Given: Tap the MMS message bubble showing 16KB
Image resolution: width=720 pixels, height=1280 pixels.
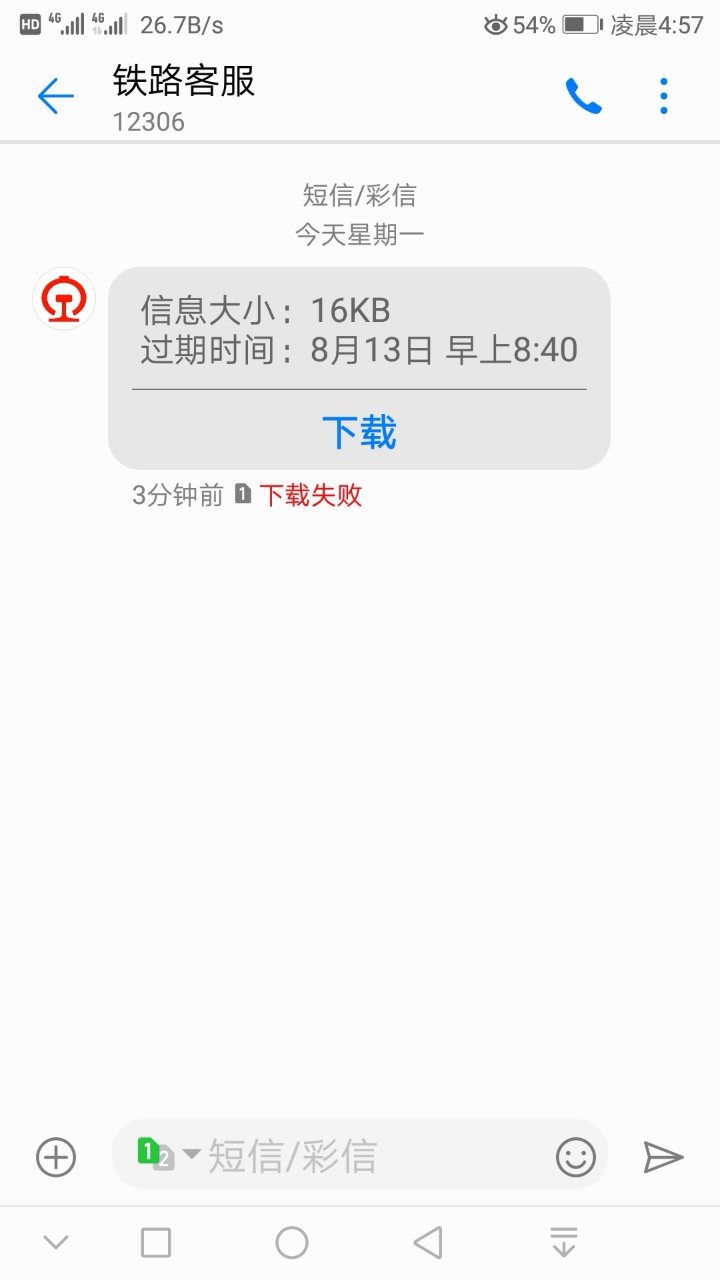Looking at the screenshot, I should coord(360,330).
